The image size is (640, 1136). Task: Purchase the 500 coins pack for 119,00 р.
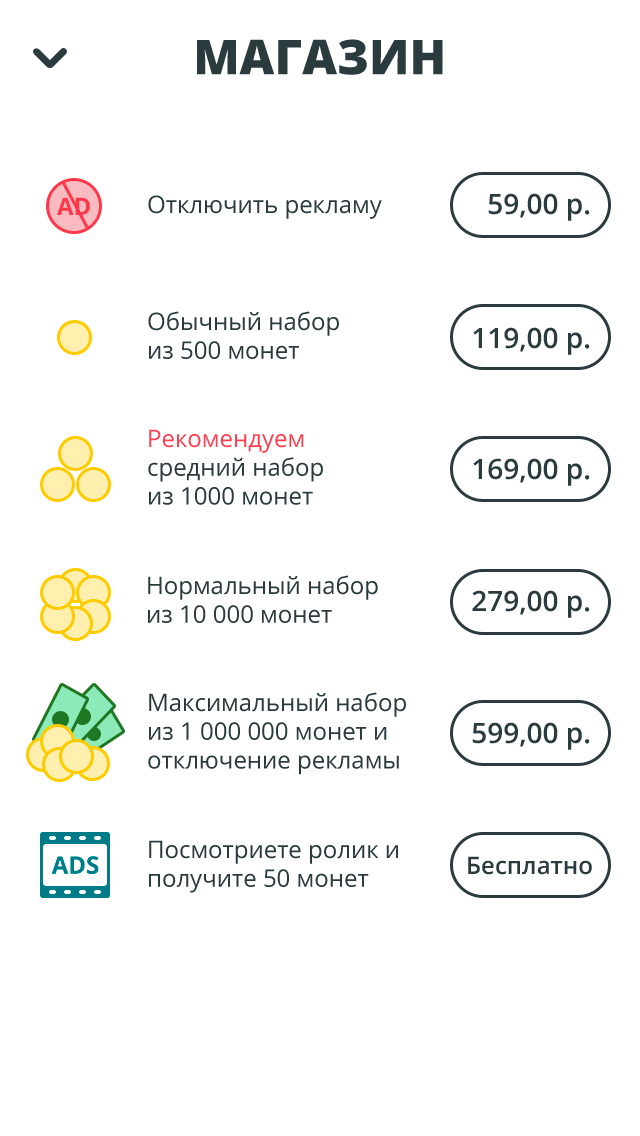click(530, 338)
